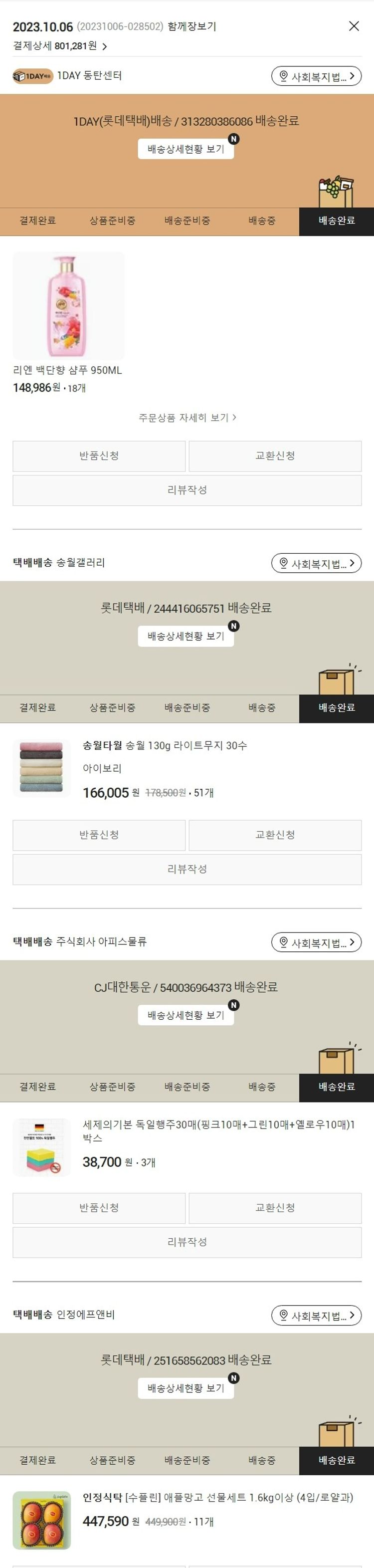
Task: Open 리엔 백단향 샴푸 product image
Action: click(68, 305)
